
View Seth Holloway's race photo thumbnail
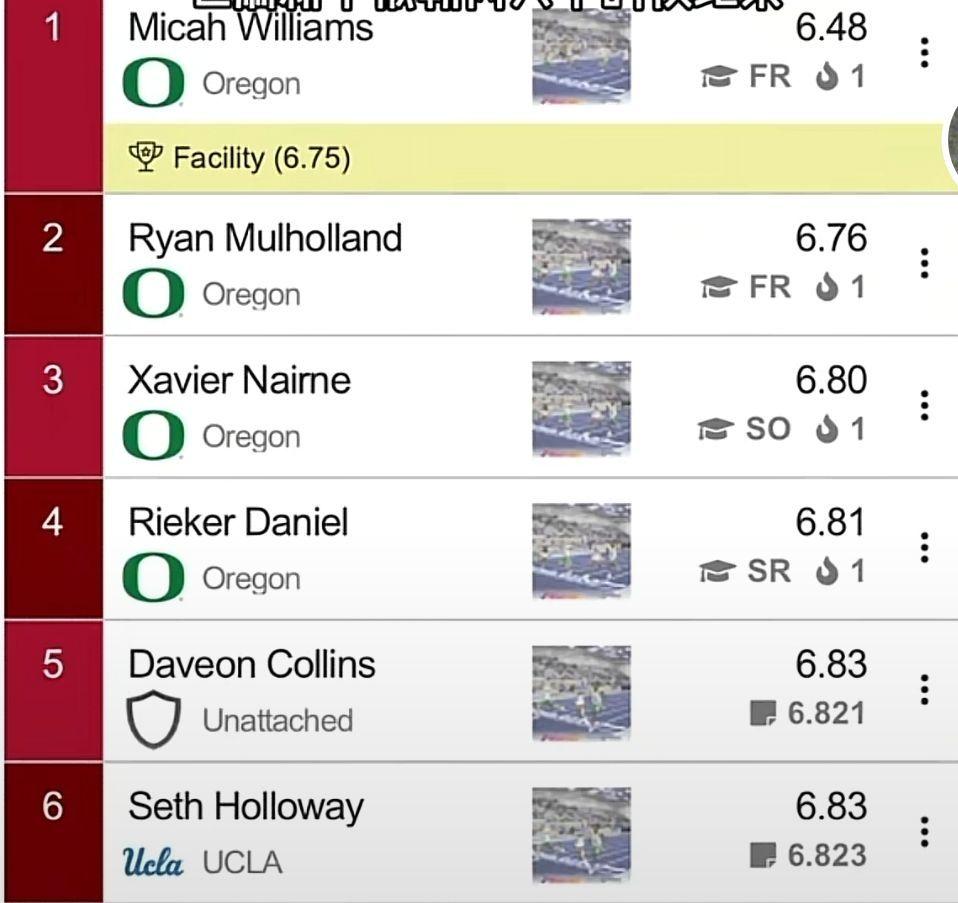click(581, 834)
